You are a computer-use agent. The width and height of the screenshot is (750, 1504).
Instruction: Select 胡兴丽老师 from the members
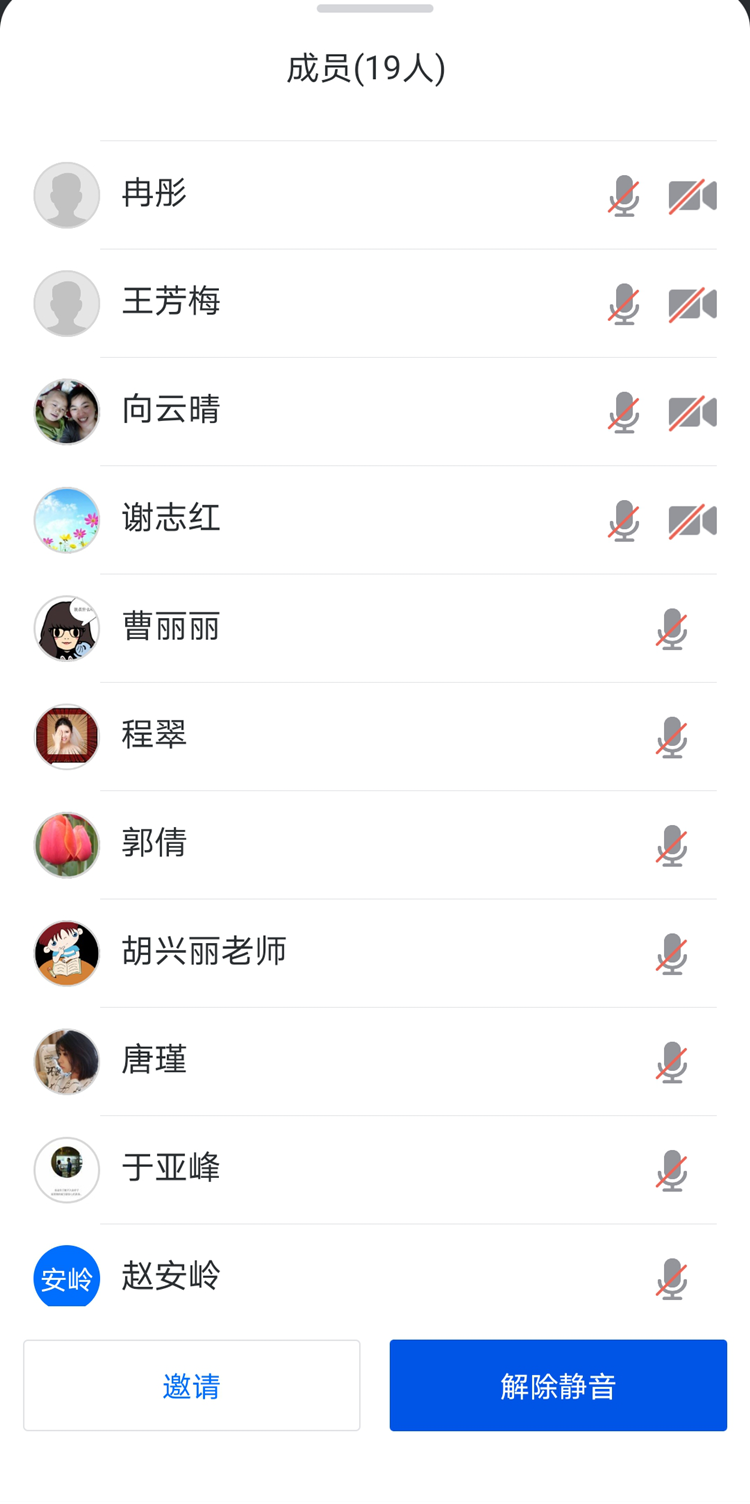click(x=204, y=952)
